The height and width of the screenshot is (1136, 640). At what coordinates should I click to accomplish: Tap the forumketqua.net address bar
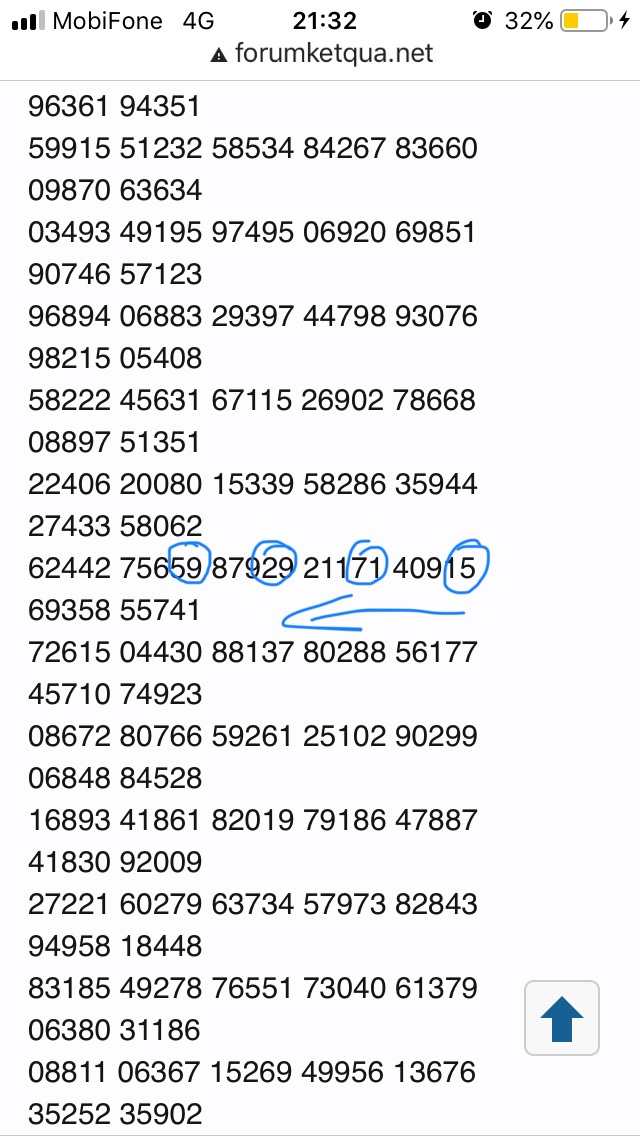(x=322, y=54)
